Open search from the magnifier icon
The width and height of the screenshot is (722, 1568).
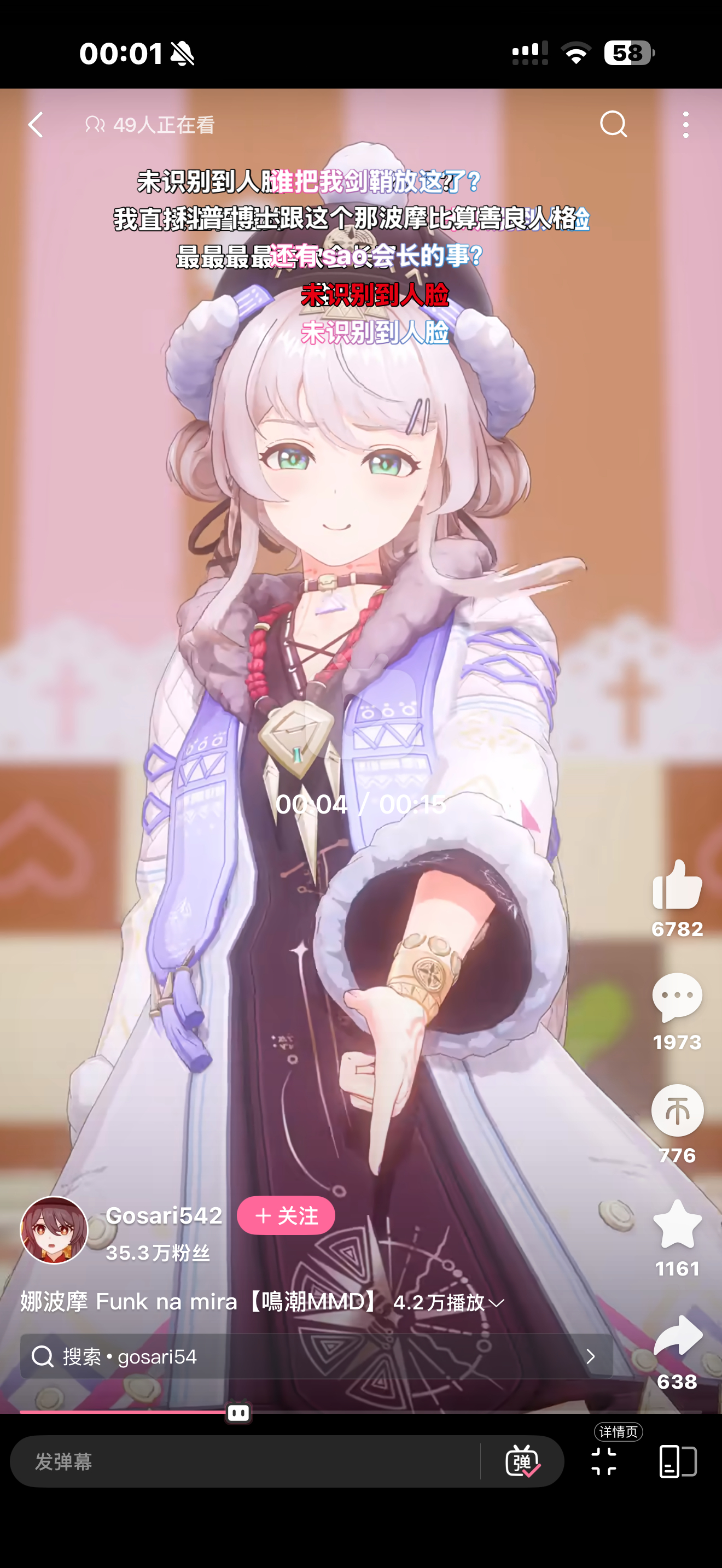click(x=613, y=124)
